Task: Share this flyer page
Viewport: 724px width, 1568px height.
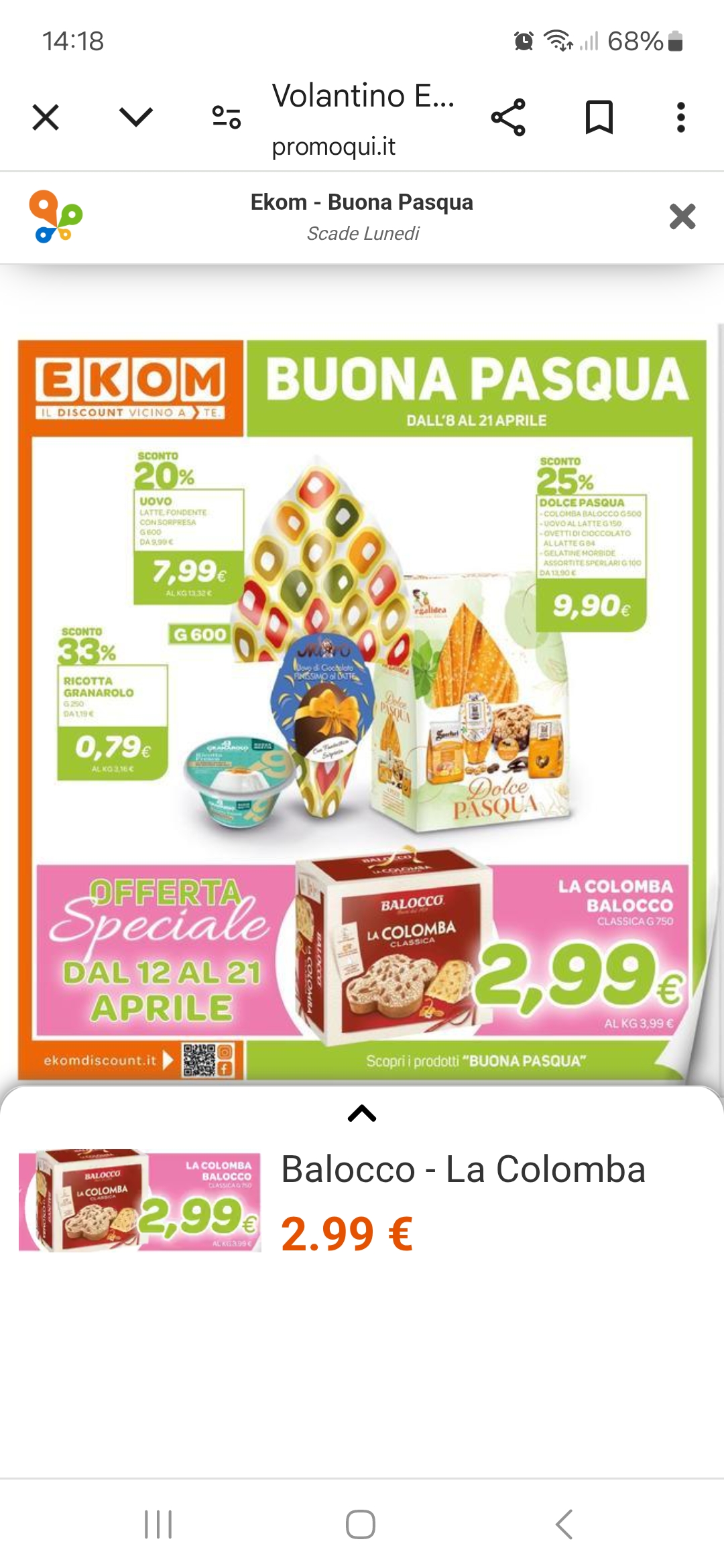Action: [508, 118]
